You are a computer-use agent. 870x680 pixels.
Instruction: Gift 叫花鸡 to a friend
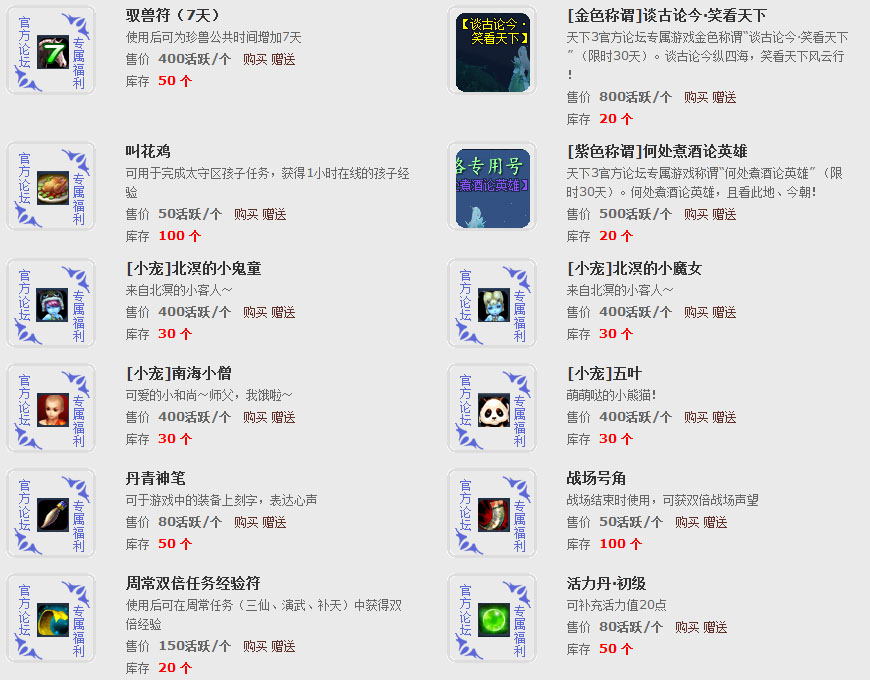(x=274, y=214)
